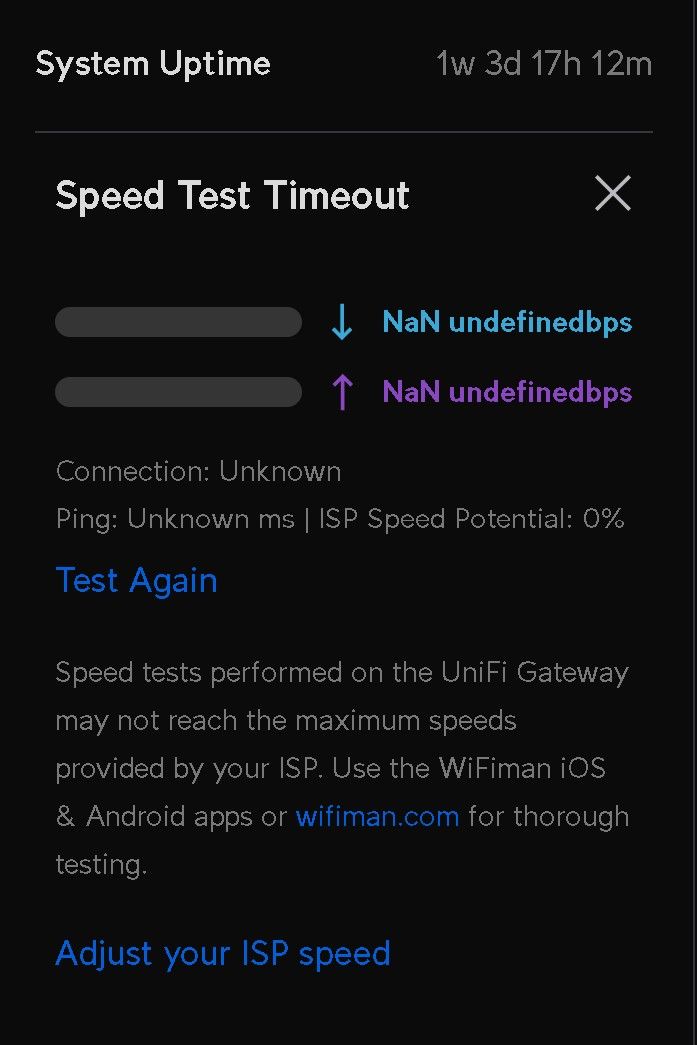Viewport: 697px width, 1045px height.
Task: Close the Speed Test Timeout panel
Action: (612, 193)
